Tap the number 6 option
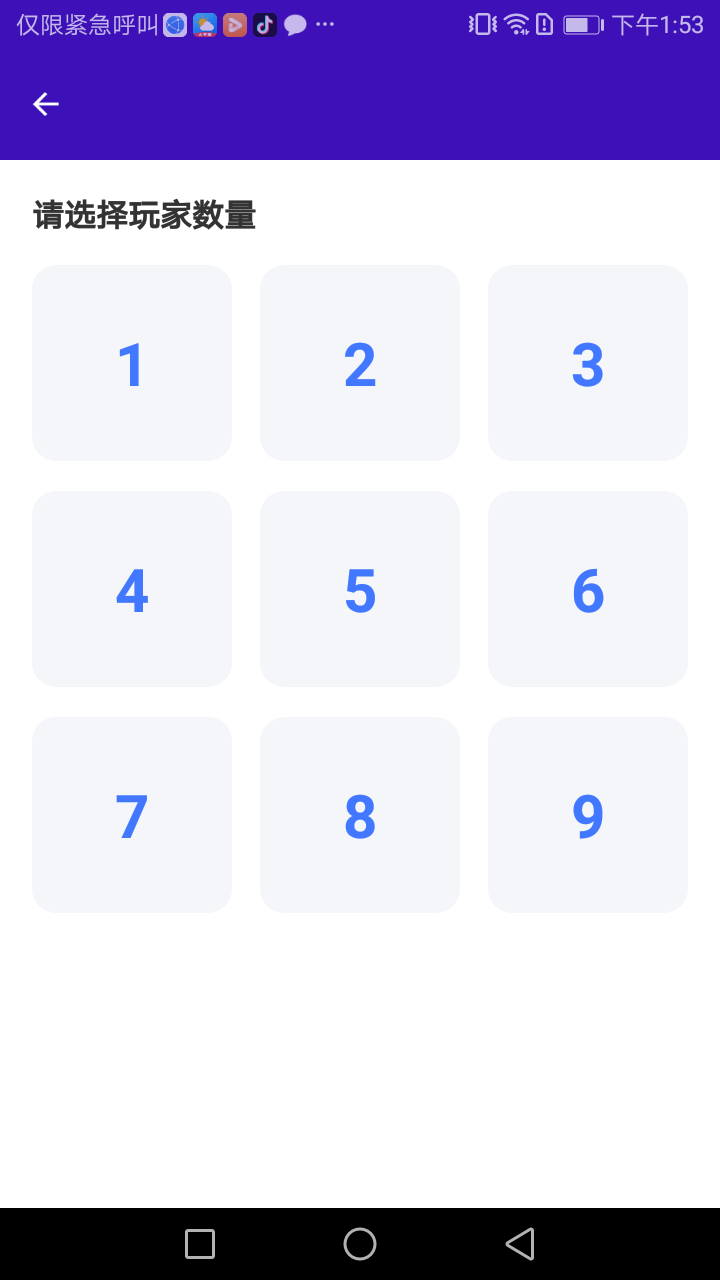Image resolution: width=720 pixels, height=1280 pixels. 588,589
